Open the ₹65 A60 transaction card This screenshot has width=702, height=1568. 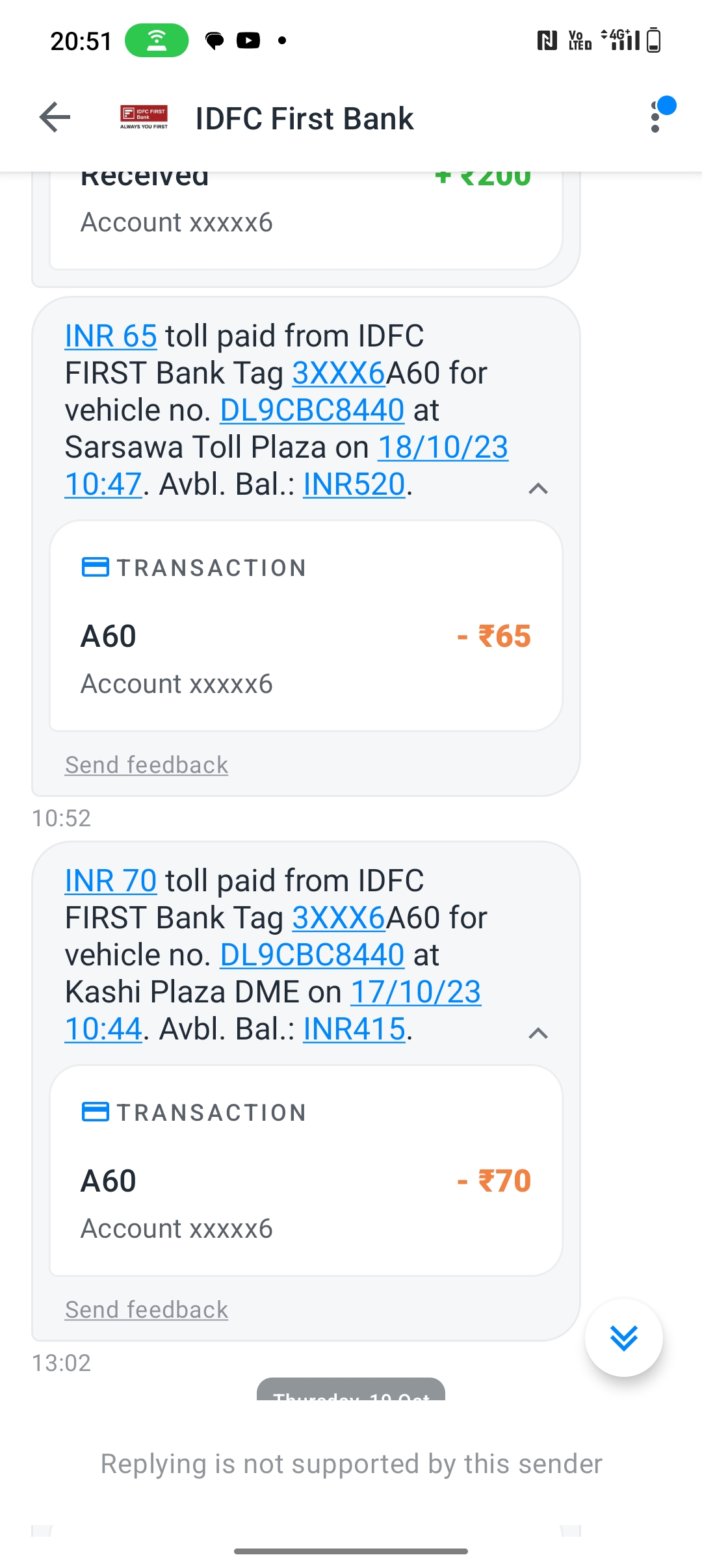tap(306, 626)
